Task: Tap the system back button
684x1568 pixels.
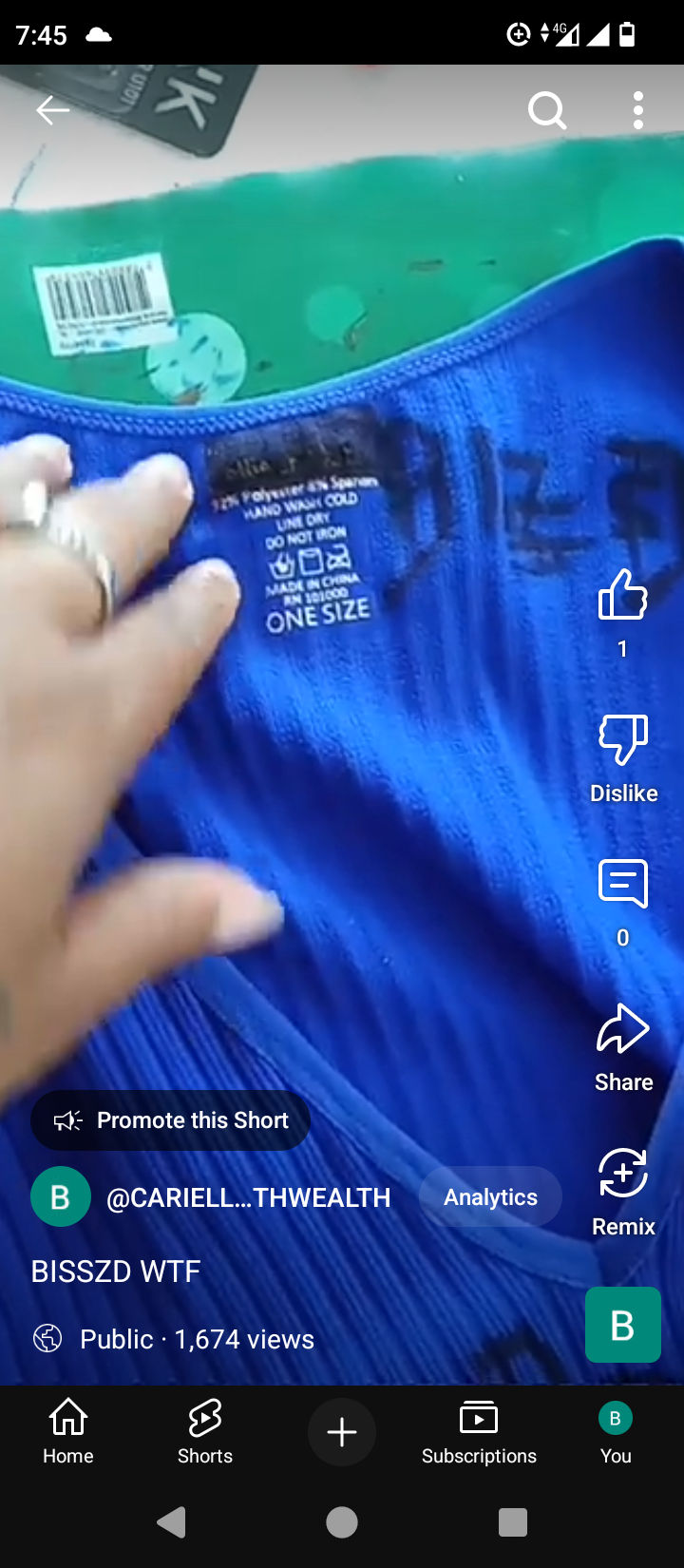Action: point(171,1522)
